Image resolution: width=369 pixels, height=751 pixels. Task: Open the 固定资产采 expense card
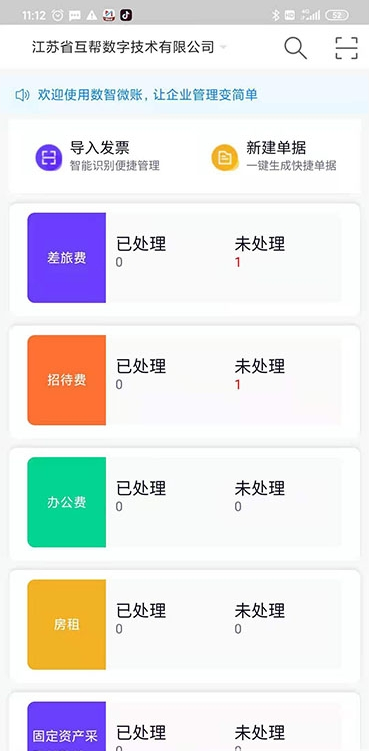click(184, 722)
